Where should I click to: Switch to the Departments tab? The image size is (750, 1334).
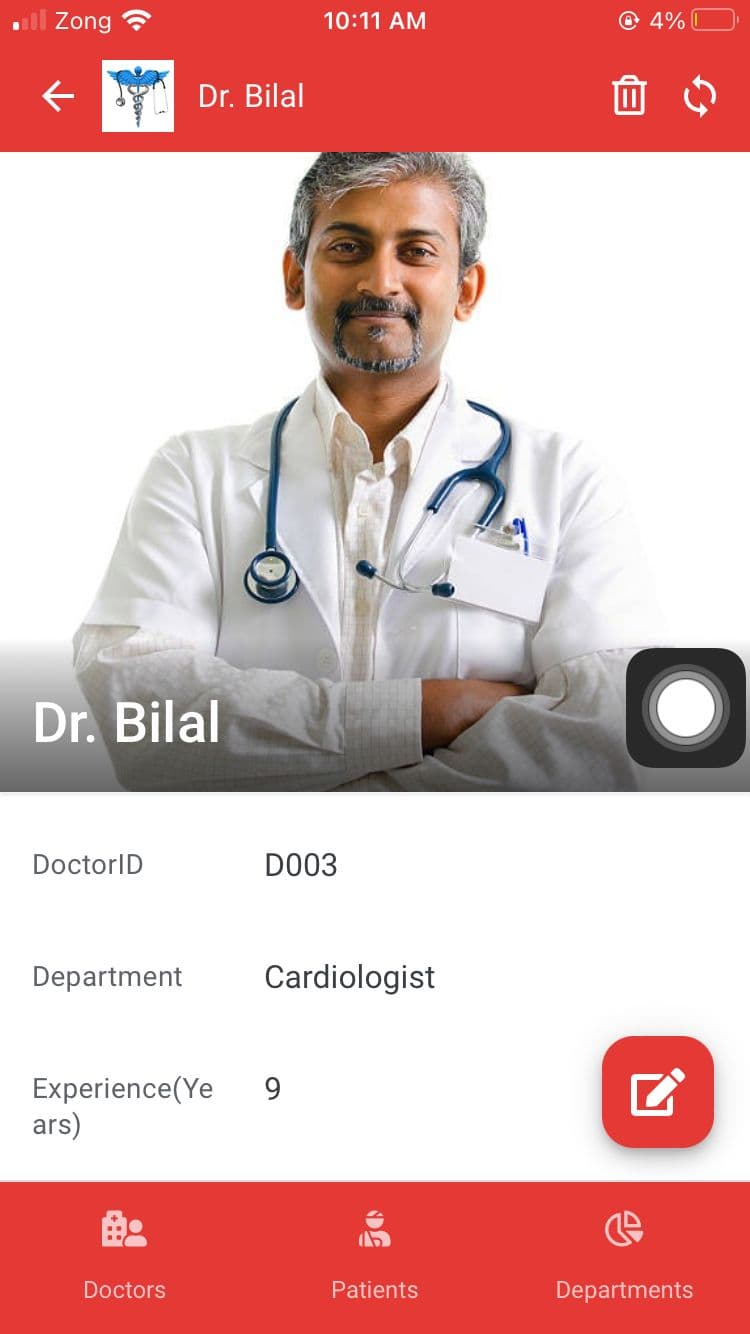(624, 1255)
